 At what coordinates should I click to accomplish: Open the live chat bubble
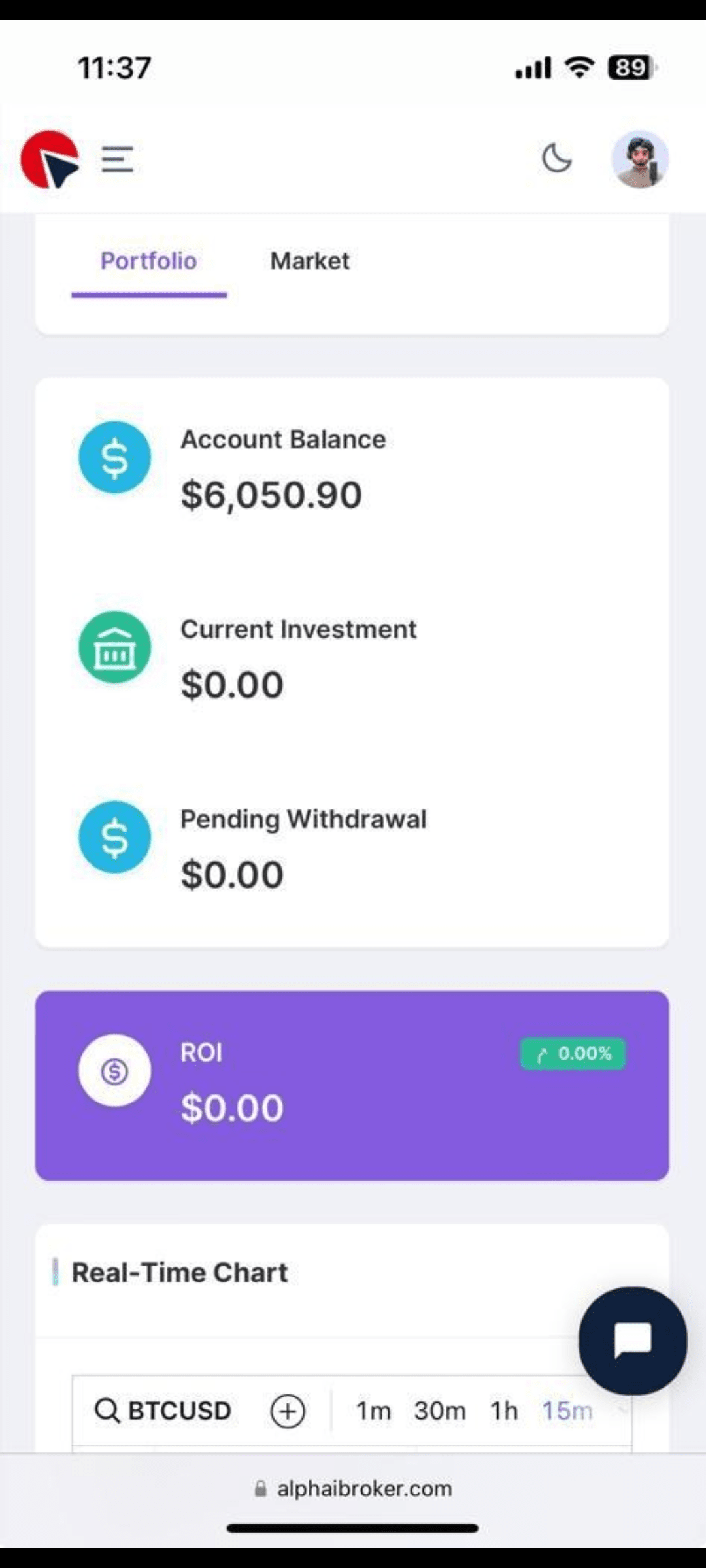point(632,1341)
